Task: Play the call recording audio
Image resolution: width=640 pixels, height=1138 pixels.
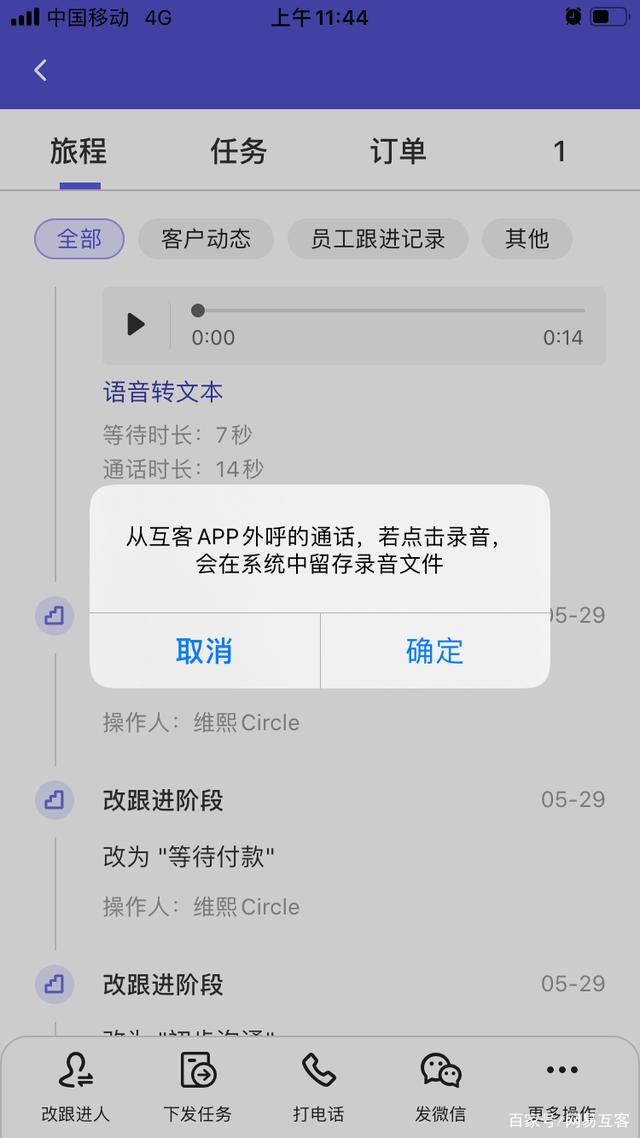Action: (x=136, y=324)
